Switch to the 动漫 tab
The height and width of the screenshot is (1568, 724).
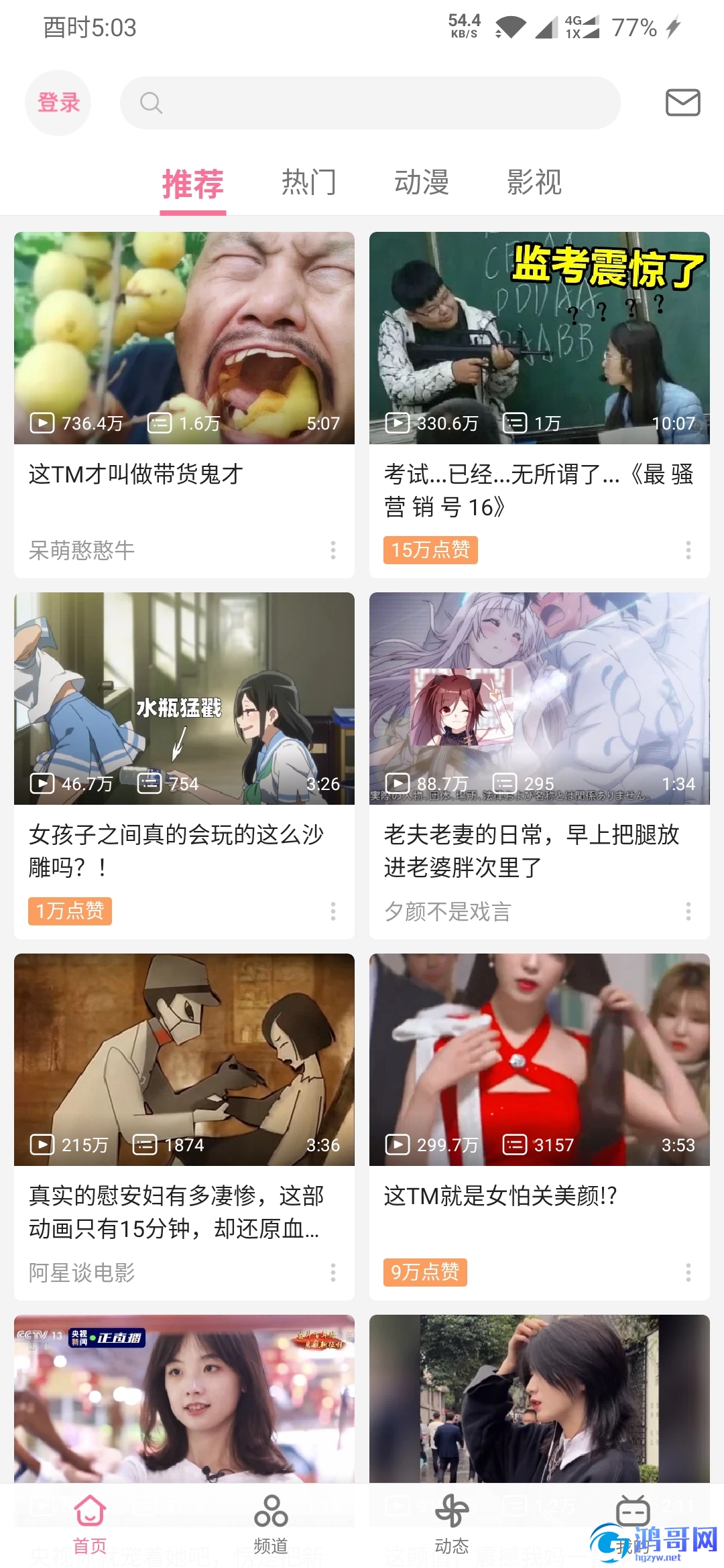click(x=422, y=182)
